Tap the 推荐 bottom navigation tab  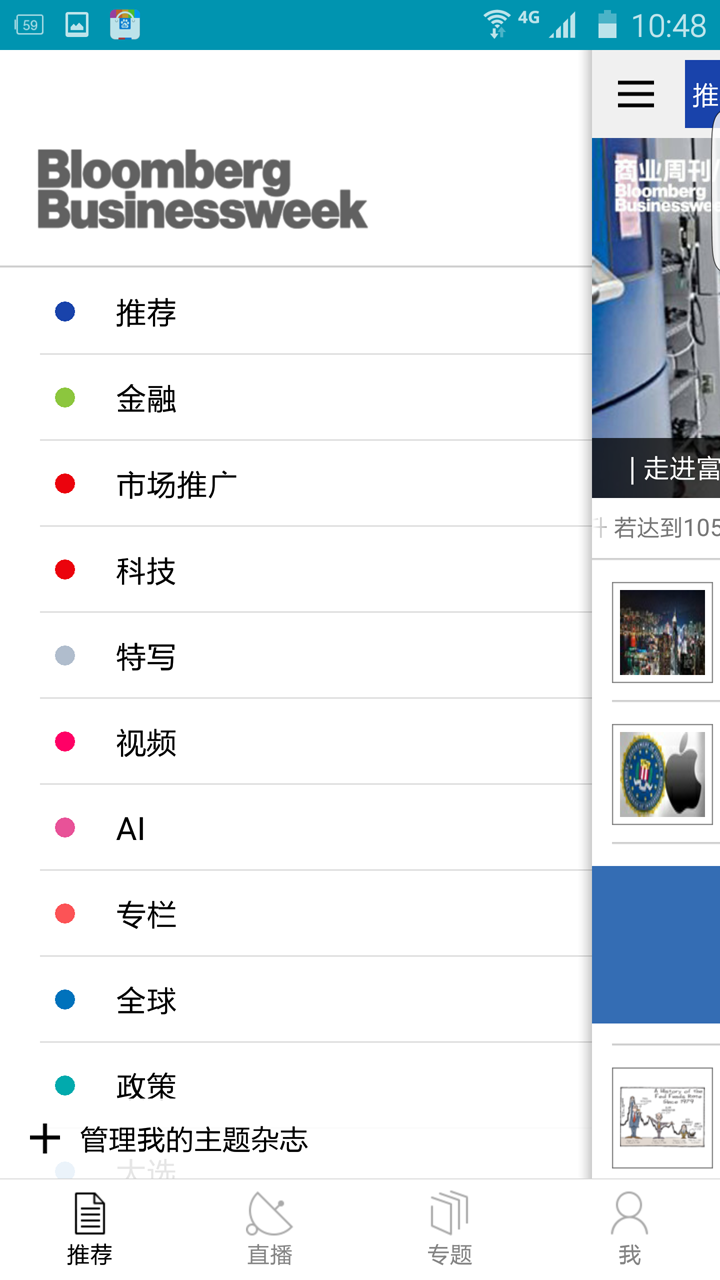[90, 1228]
